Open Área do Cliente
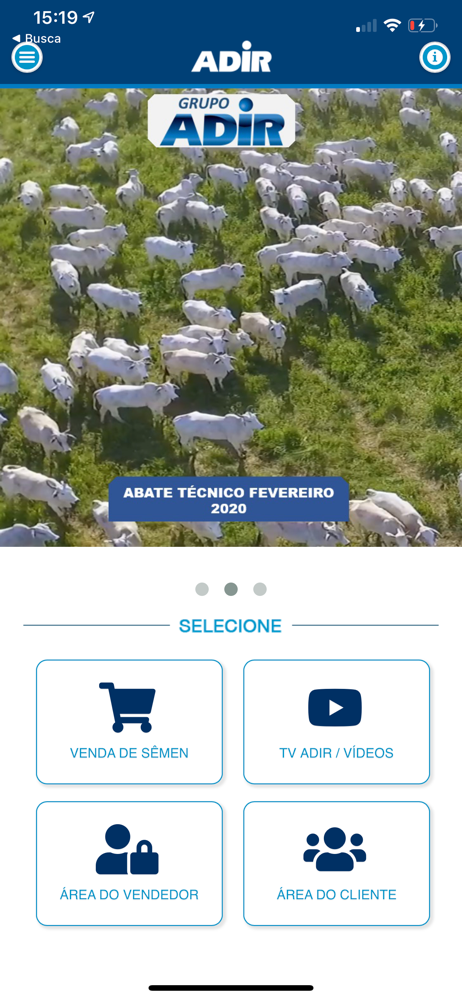The width and height of the screenshot is (462, 1000). (336, 864)
